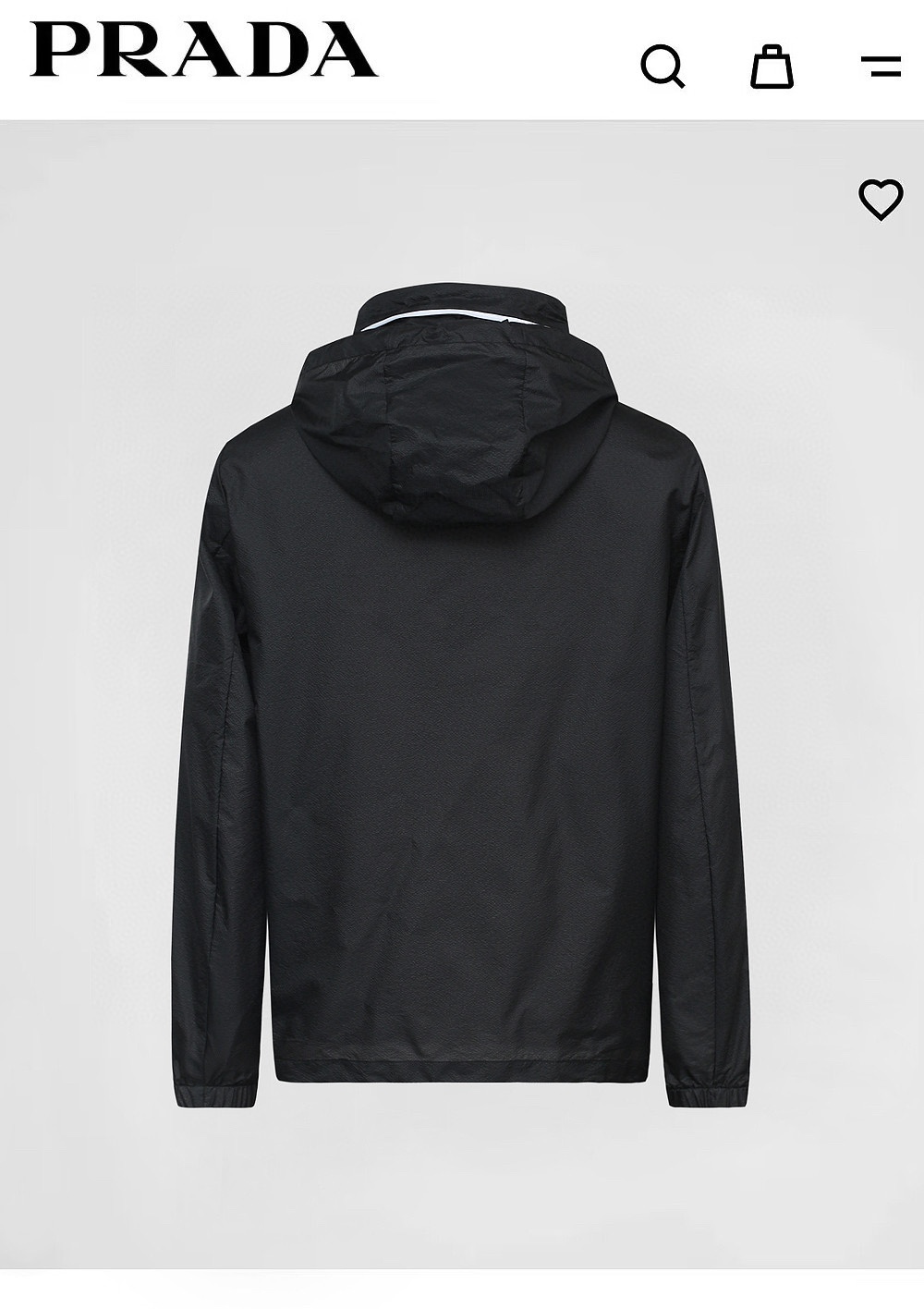The image size is (924, 1309).
Task: Open the hamburger menu
Action: [x=881, y=67]
